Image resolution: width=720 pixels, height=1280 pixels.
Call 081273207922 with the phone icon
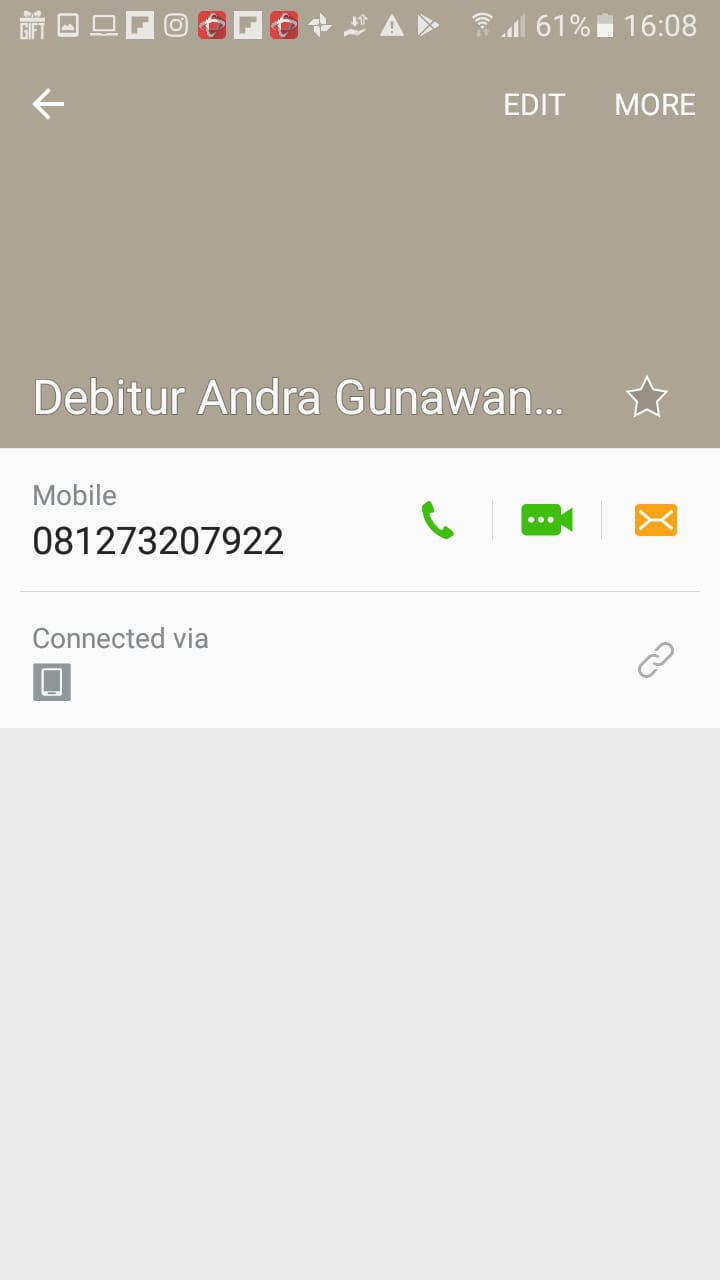pyautogui.click(x=438, y=520)
